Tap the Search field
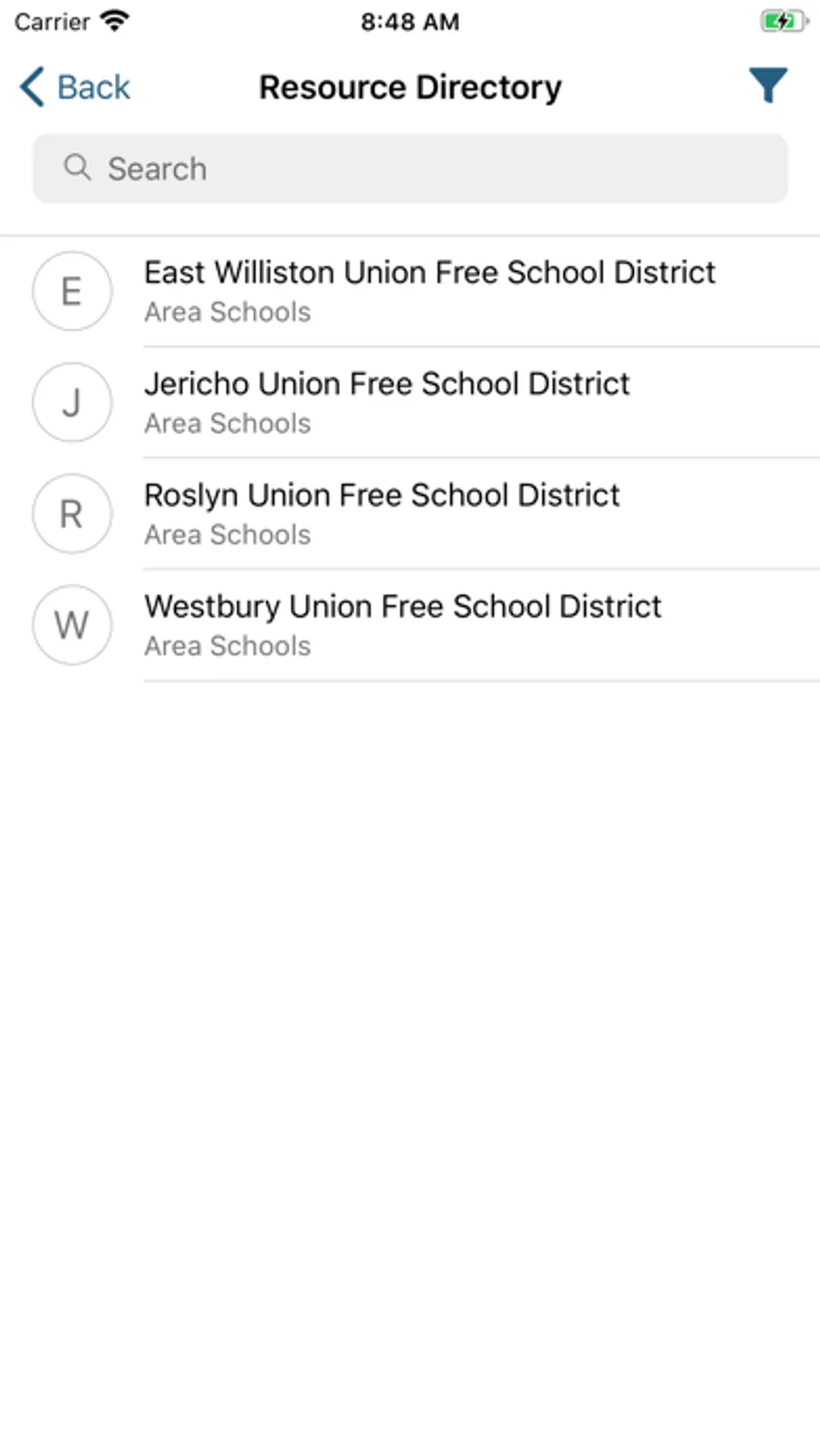 [x=410, y=169]
